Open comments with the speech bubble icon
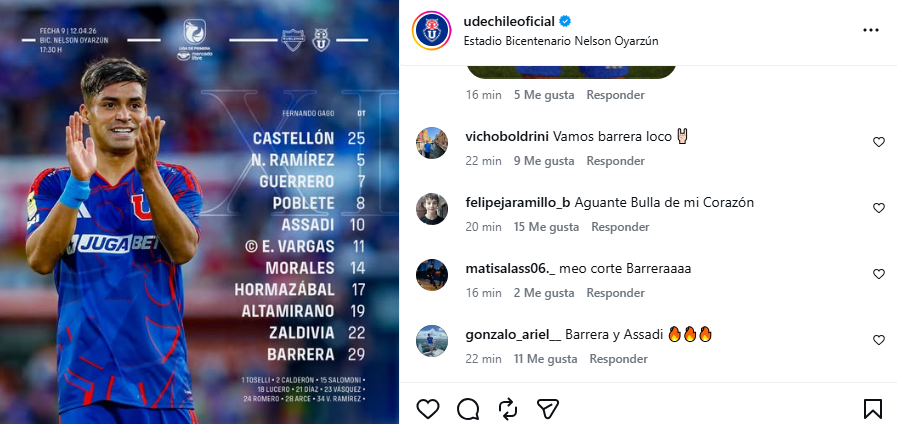The height and width of the screenshot is (424, 897). point(468,408)
